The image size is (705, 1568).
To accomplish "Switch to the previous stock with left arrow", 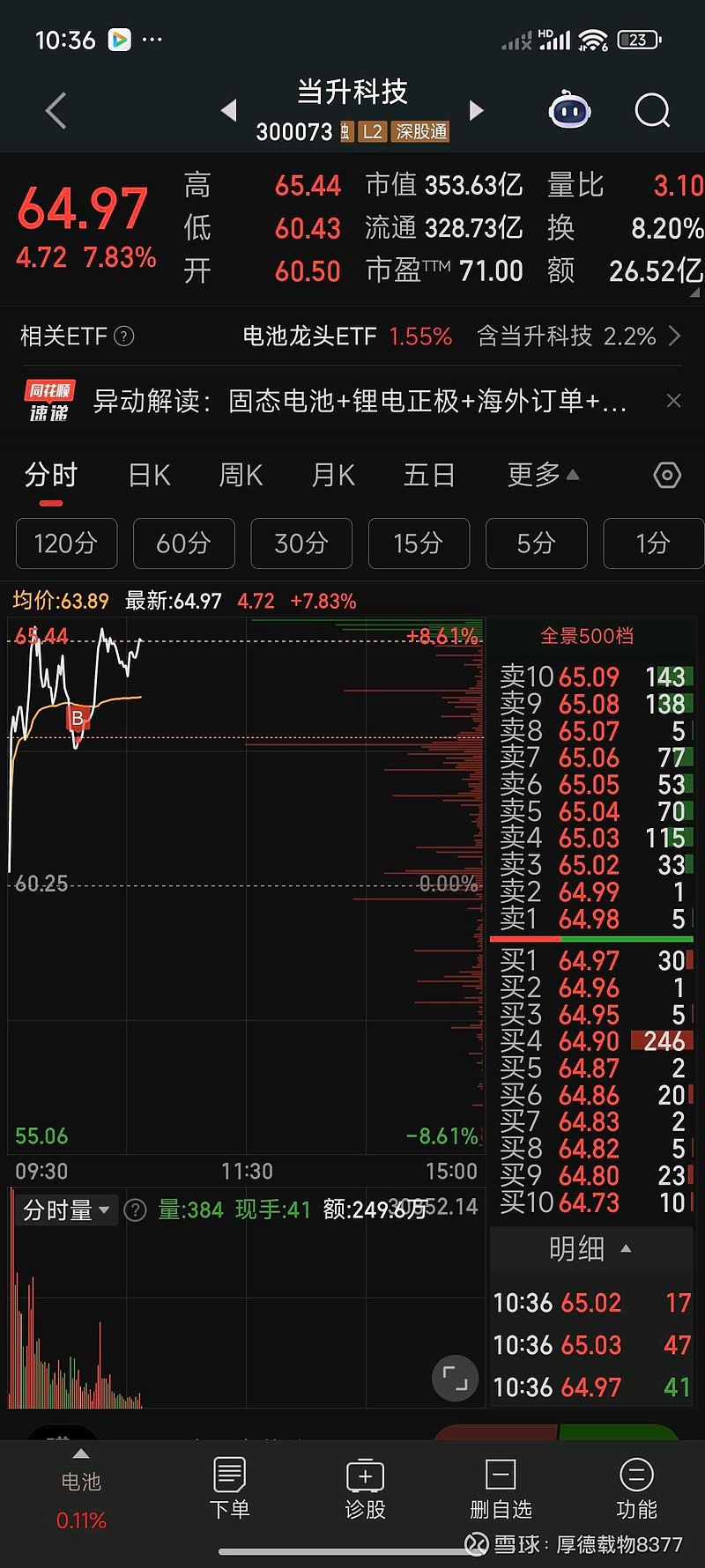I will (x=229, y=111).
